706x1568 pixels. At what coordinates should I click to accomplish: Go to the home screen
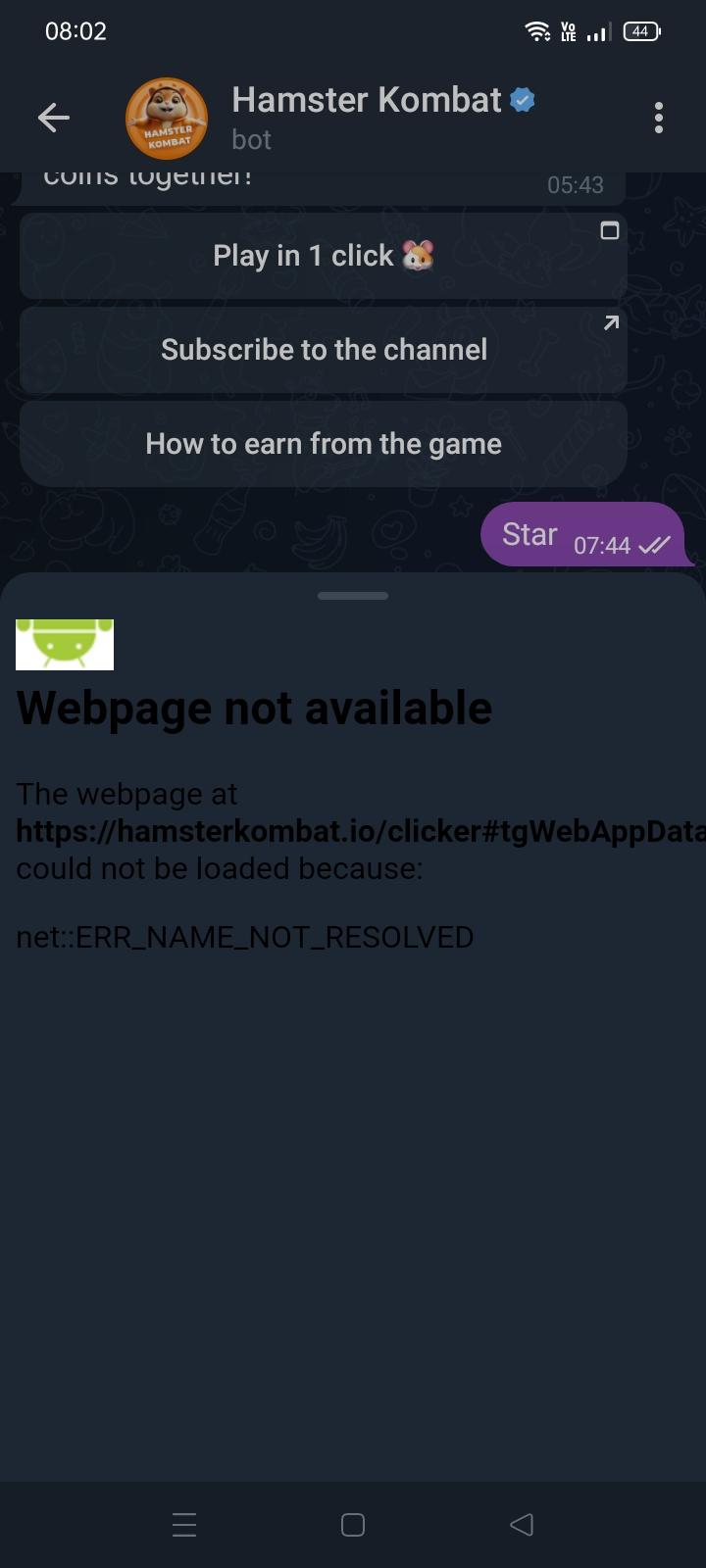[353, 1524]
